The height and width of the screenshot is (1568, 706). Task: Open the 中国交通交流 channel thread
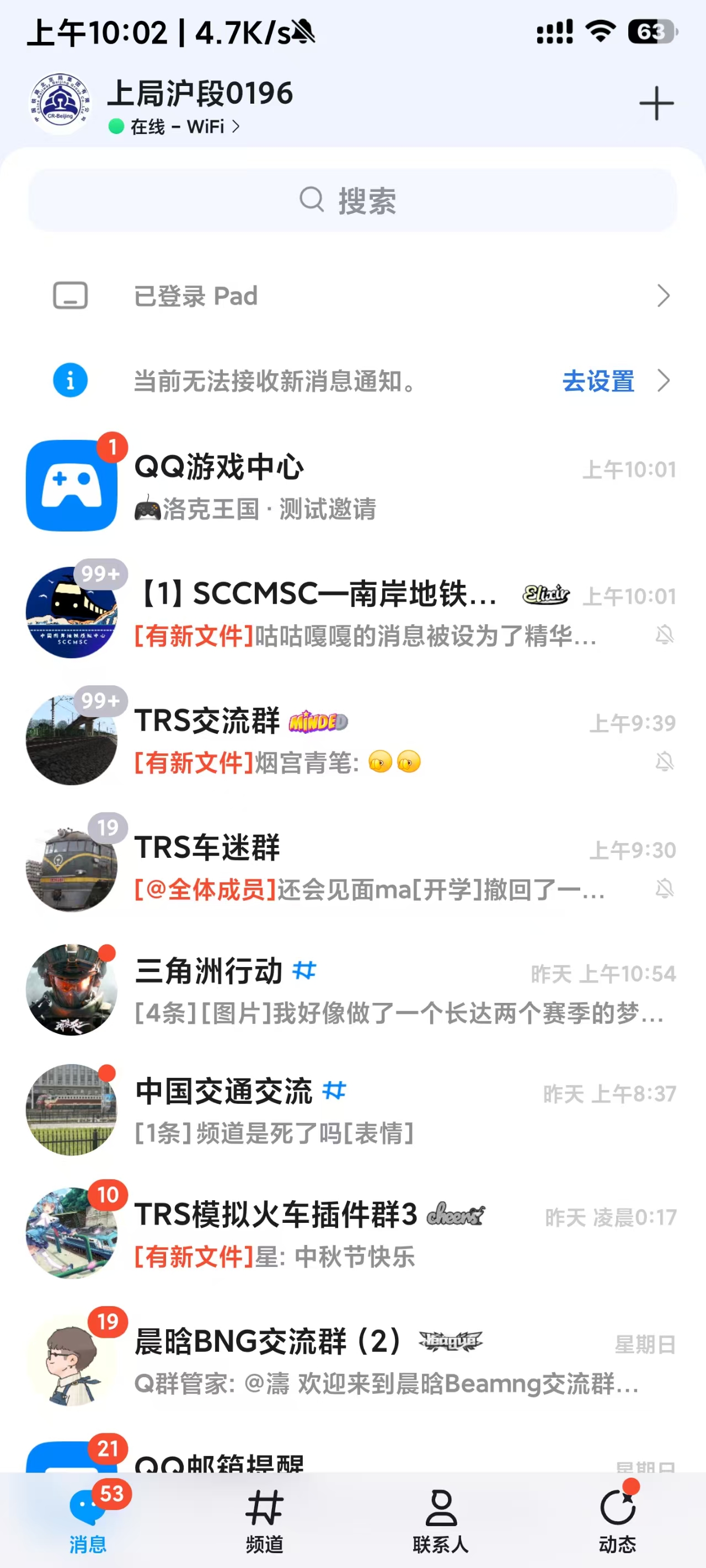tap(352, 1110)
